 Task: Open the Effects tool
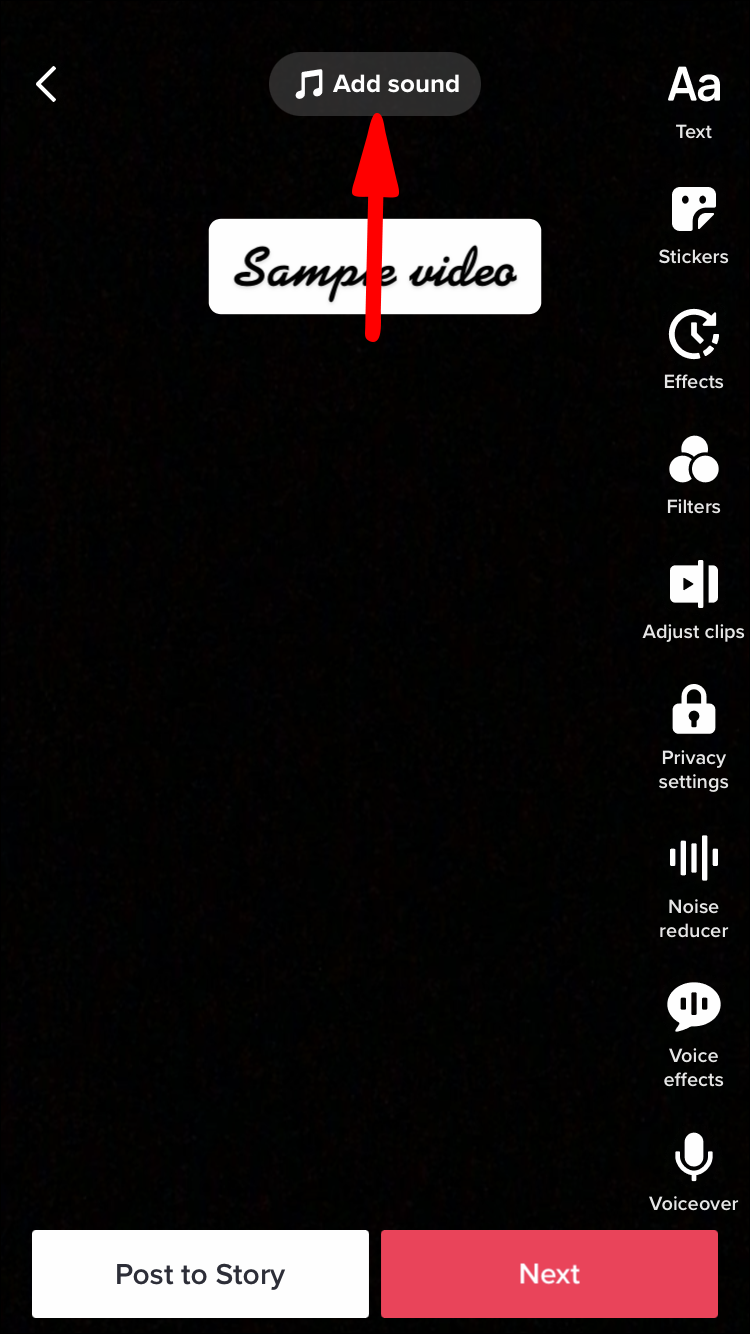693,350
